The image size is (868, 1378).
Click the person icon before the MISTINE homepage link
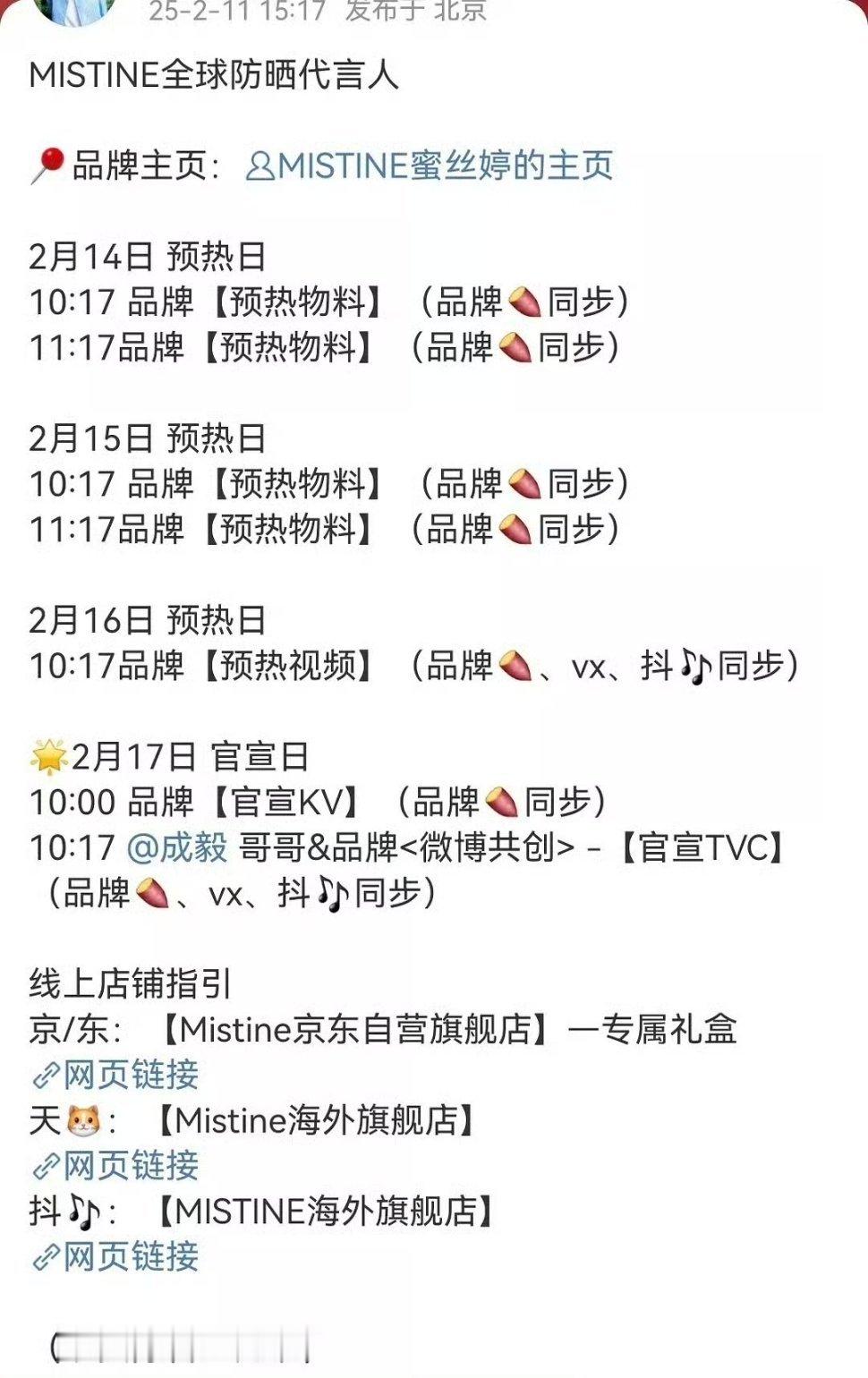click(262, 165)
